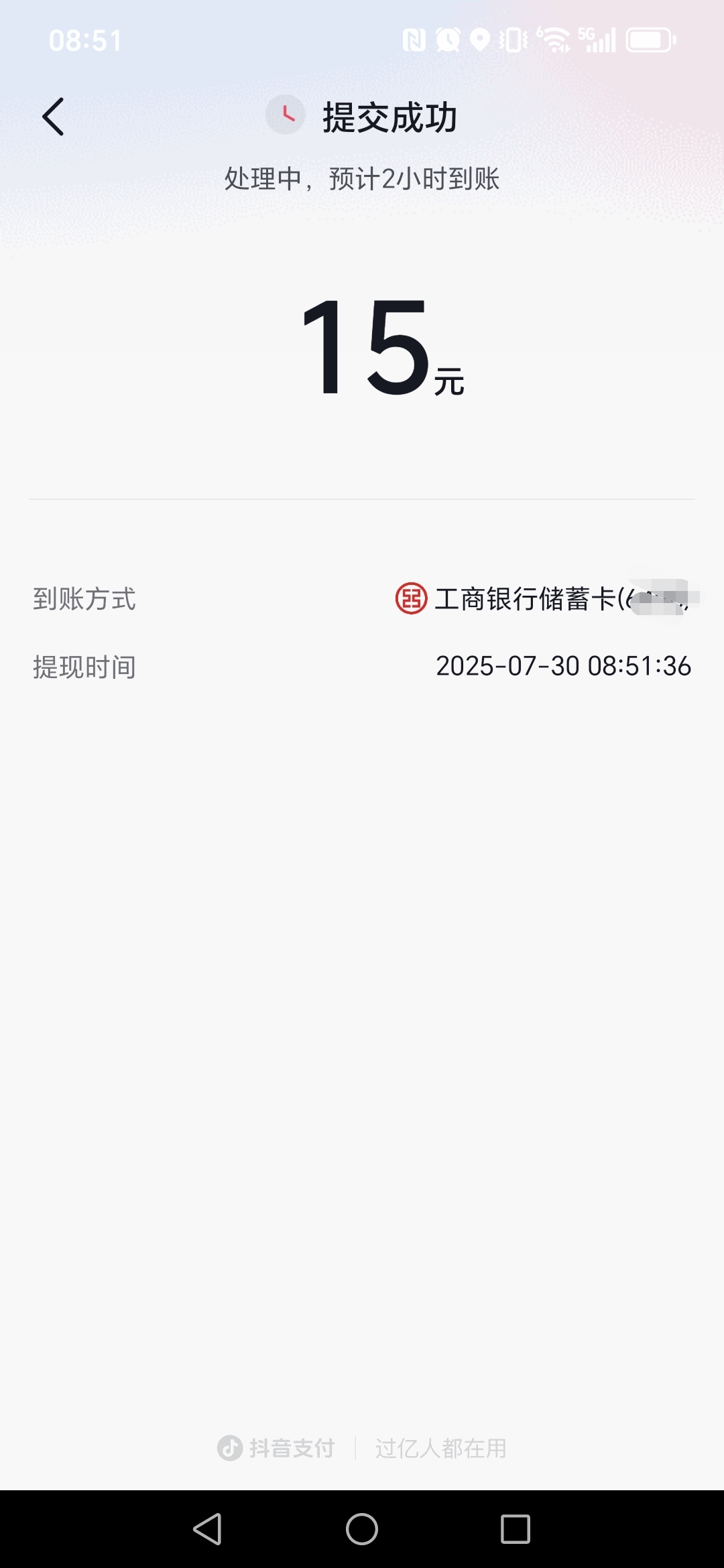Go back from the 提交成功 page
The image size is (724, 1568).
coord(53,117)
